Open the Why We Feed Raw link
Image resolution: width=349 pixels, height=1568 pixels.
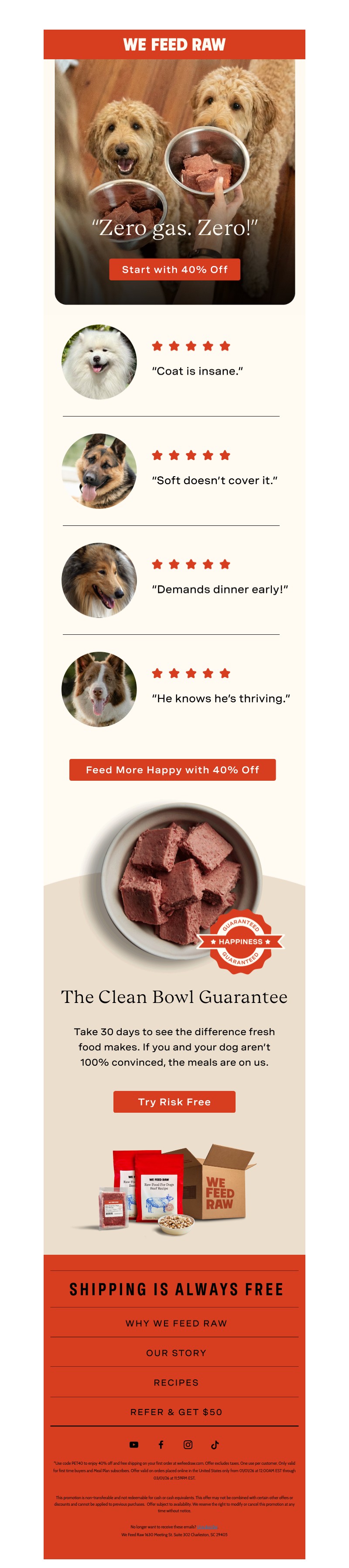(176, 1323)
